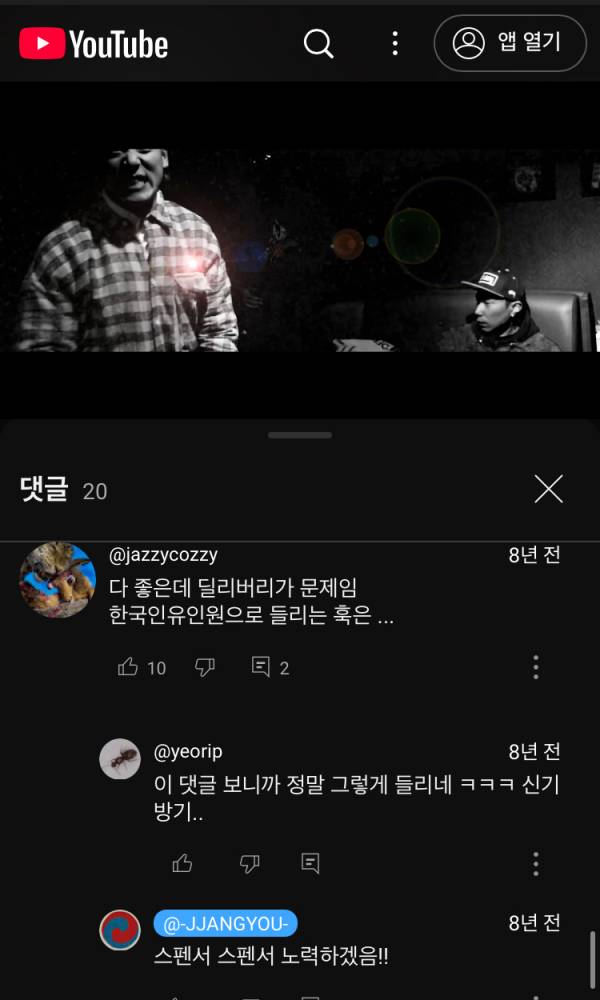The height and width of the screenshot is (1000, 600).
Task: Like the comment by @jazzycozzy
Action: (128, 667)
